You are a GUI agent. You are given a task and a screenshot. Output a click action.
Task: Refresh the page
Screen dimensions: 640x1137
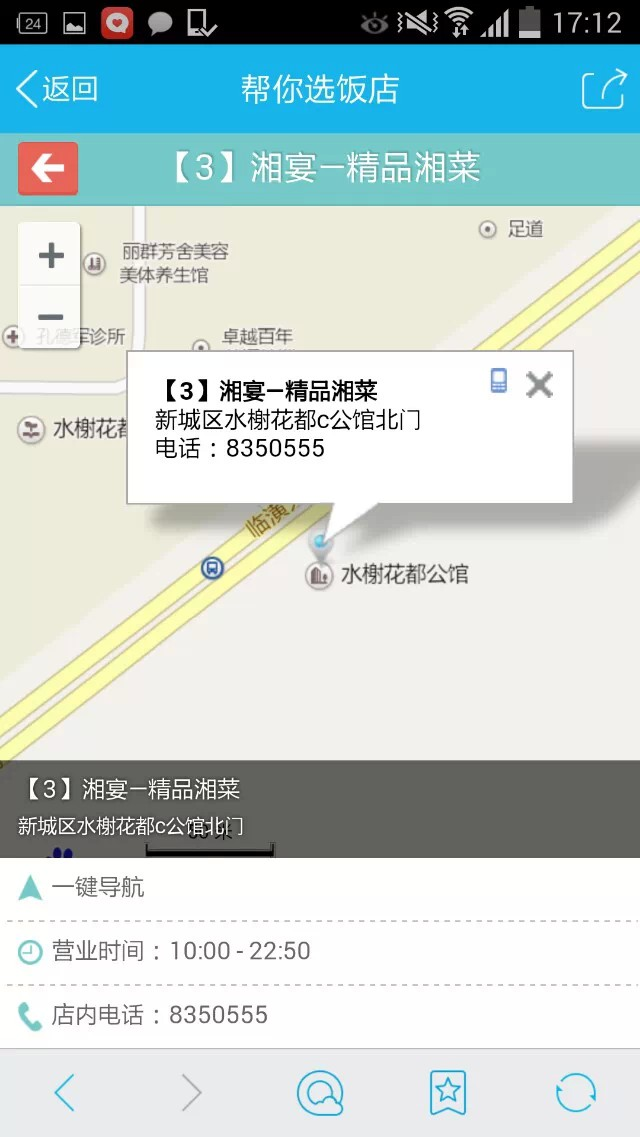coord(575,1093)
